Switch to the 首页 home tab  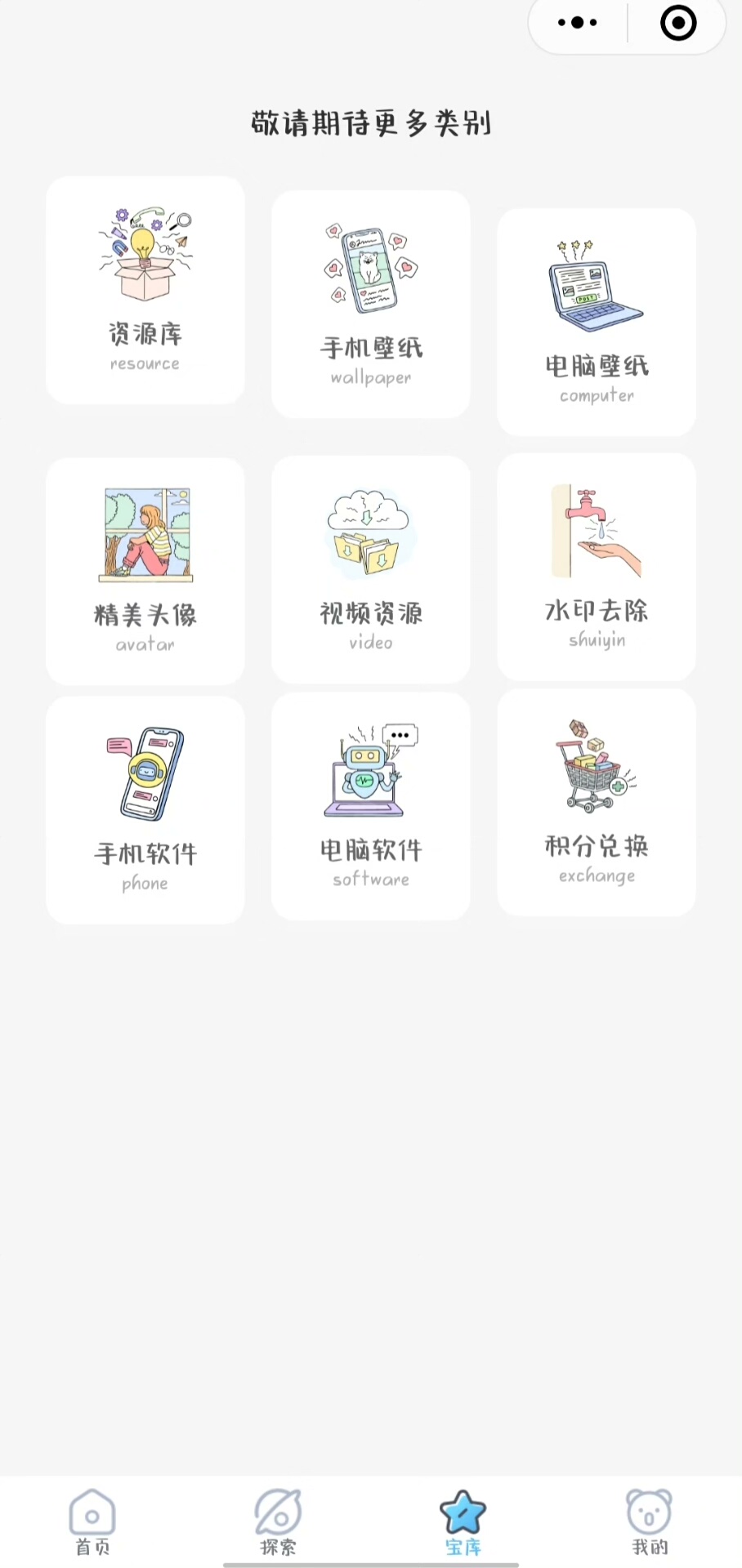[x=92, y=1522]
